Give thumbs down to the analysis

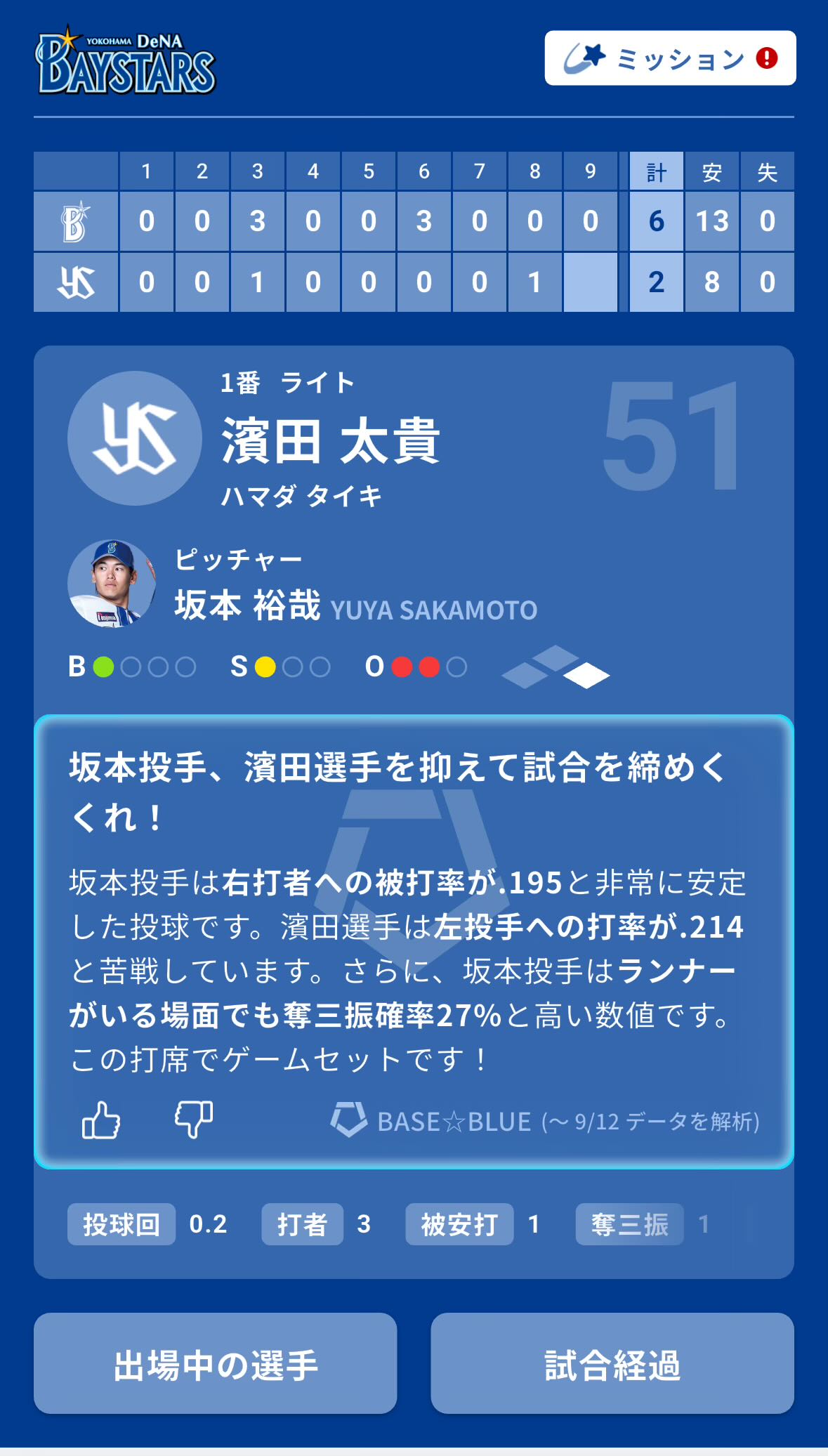point(194,1120)
